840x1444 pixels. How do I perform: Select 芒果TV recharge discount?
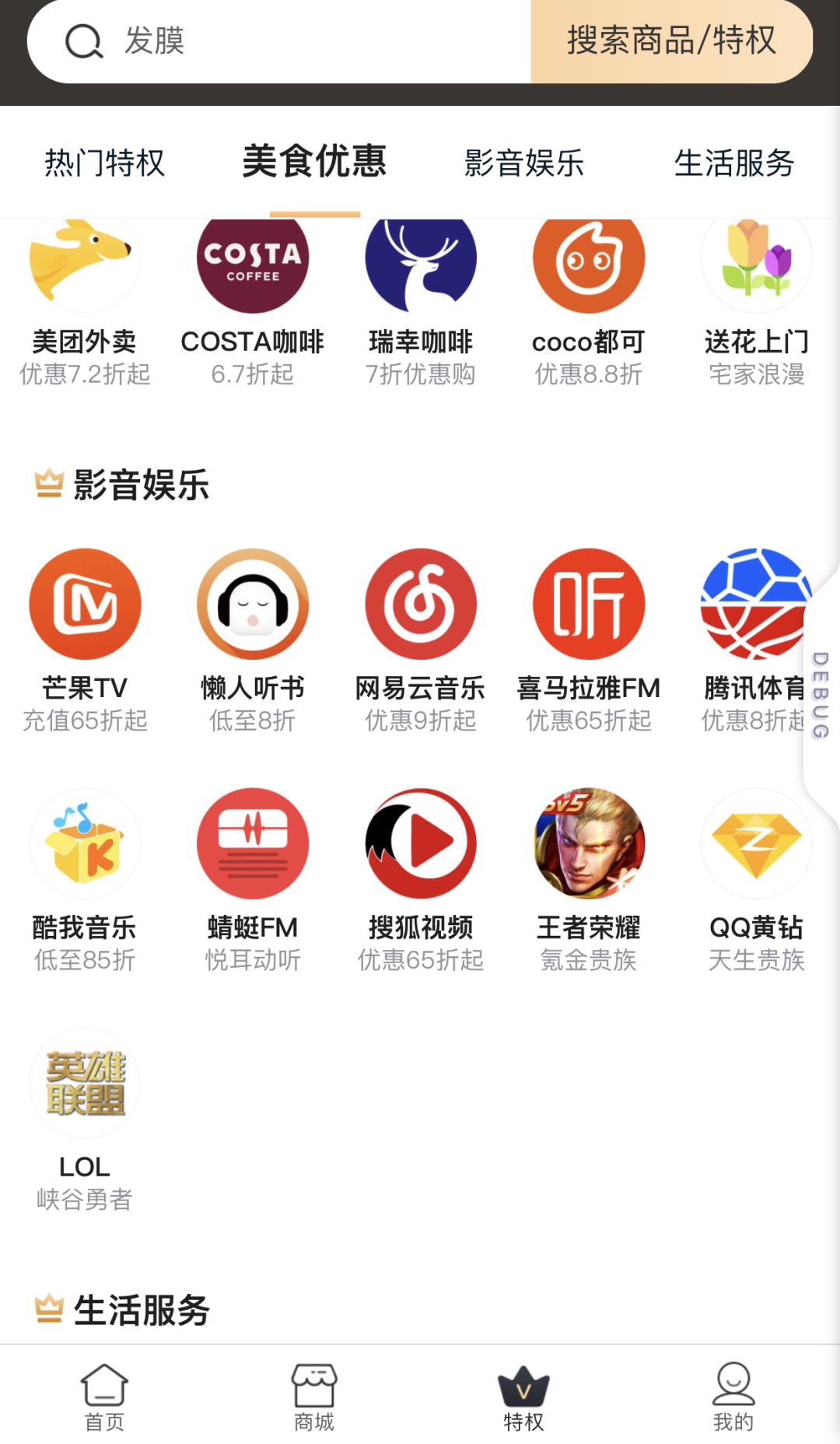pos(85,638)
